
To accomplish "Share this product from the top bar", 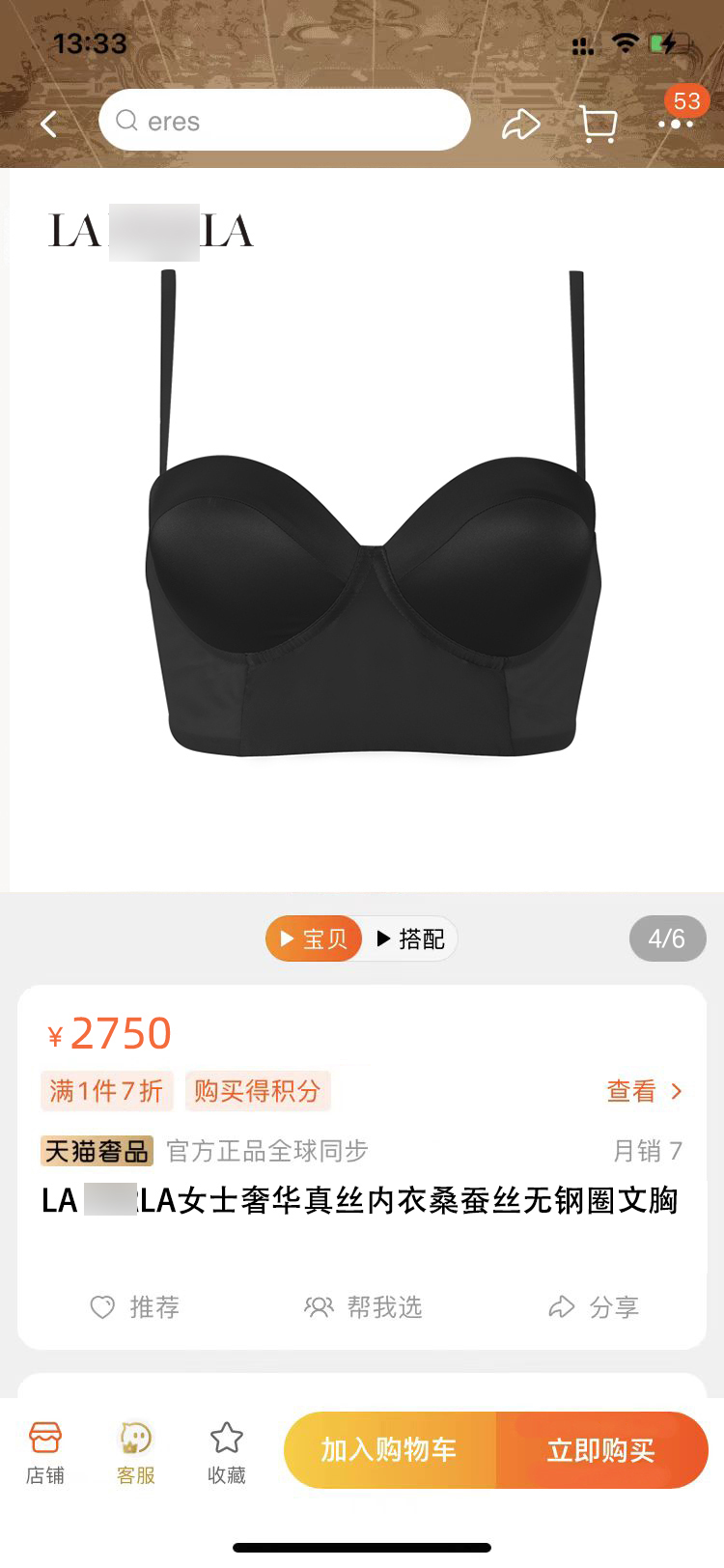I will tap(520, 124).
